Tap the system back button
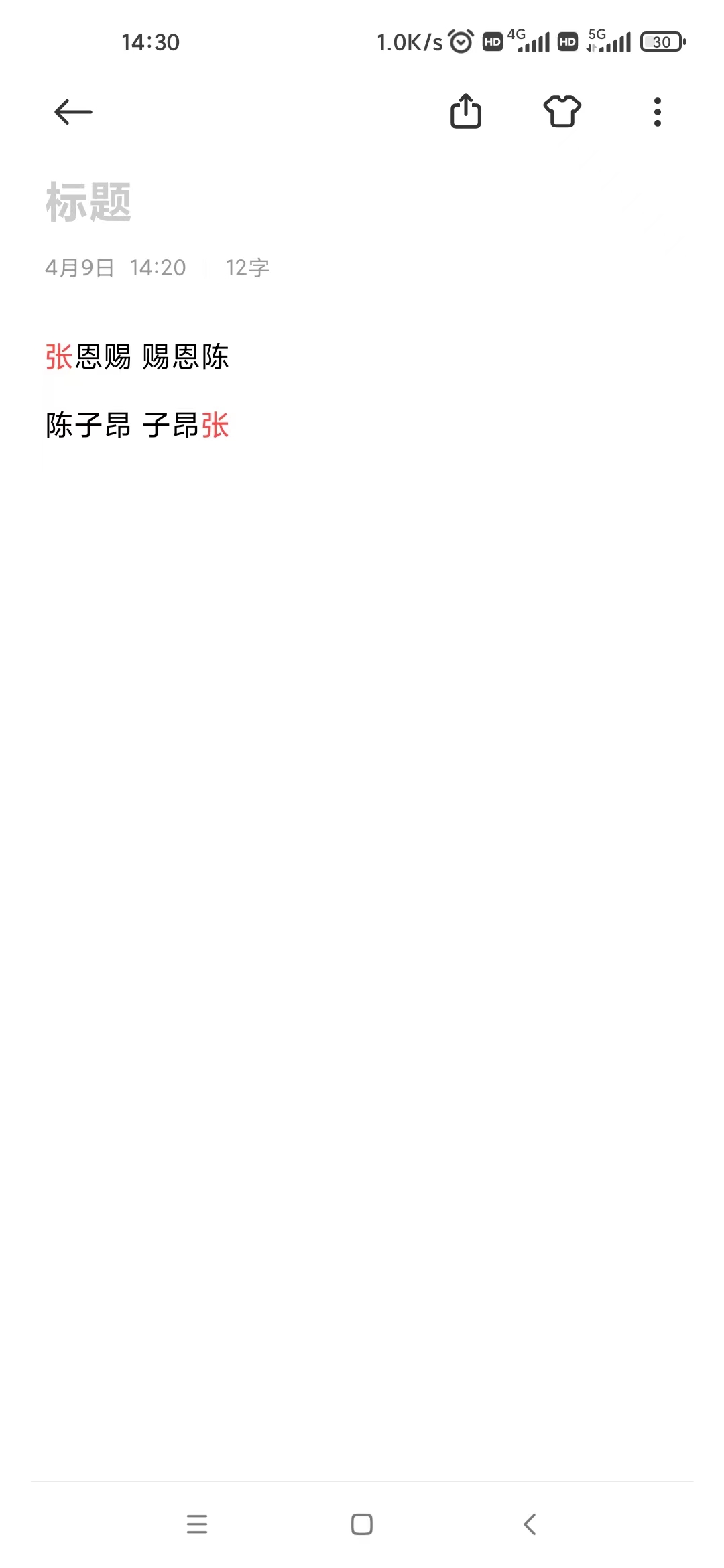Image resolution: width=724 pixels, height=1568 pixels. click(530, 1524)
